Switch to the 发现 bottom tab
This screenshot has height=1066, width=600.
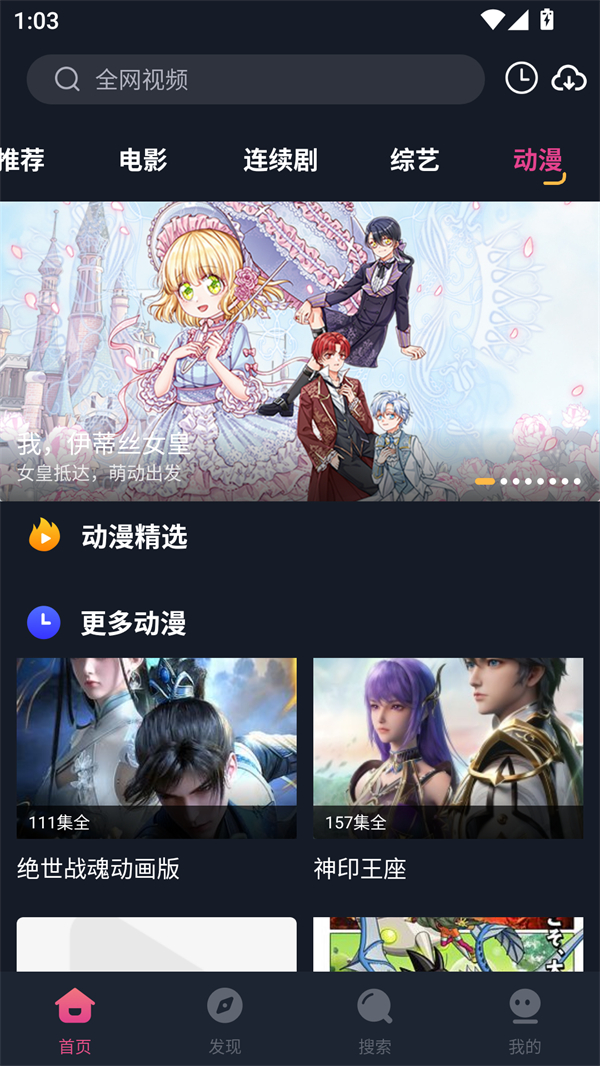[225, 1019]
